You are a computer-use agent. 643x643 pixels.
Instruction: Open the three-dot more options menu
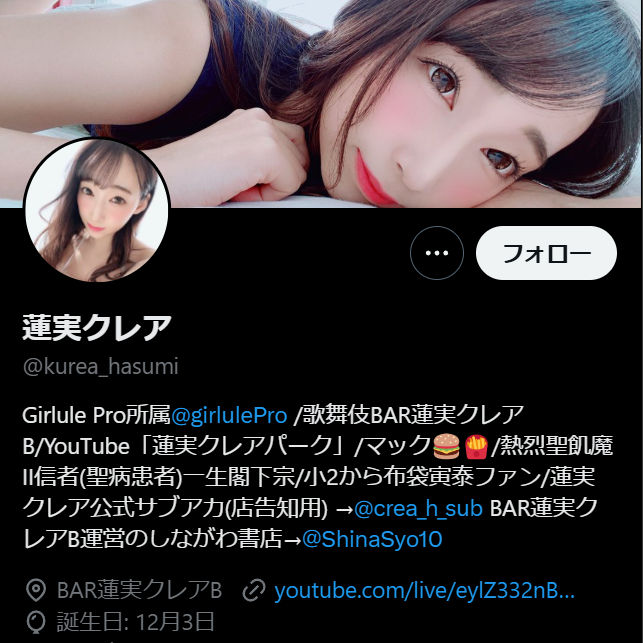437,253
